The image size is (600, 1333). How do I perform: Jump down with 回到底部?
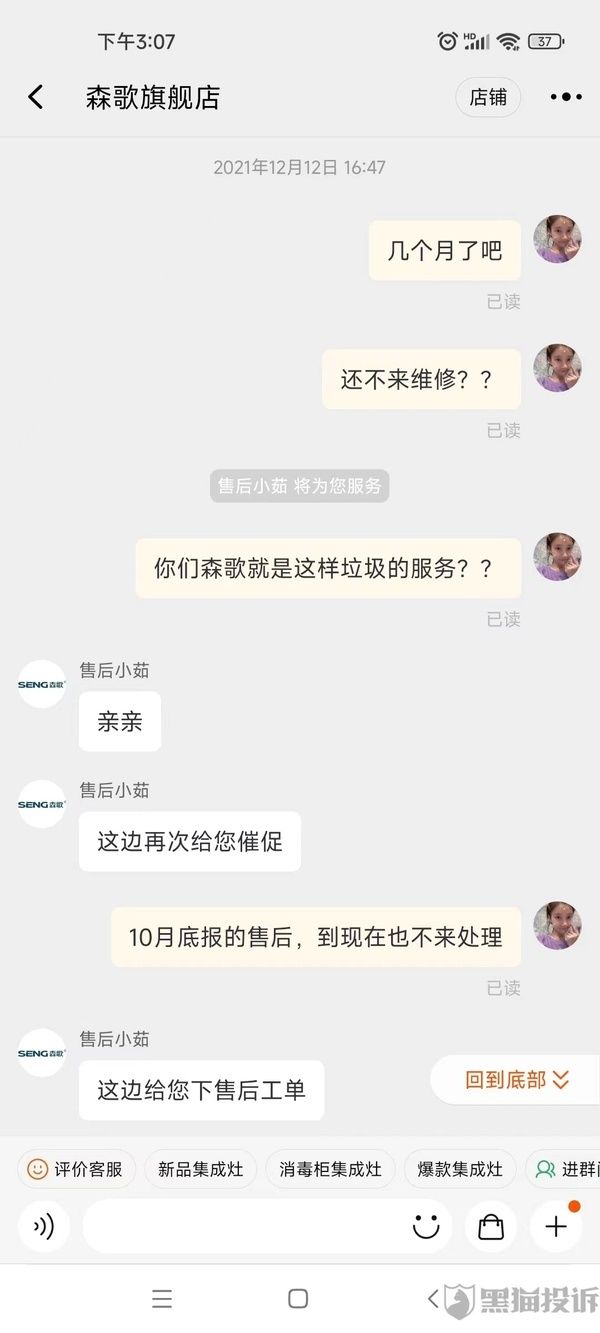(516, 1080)
